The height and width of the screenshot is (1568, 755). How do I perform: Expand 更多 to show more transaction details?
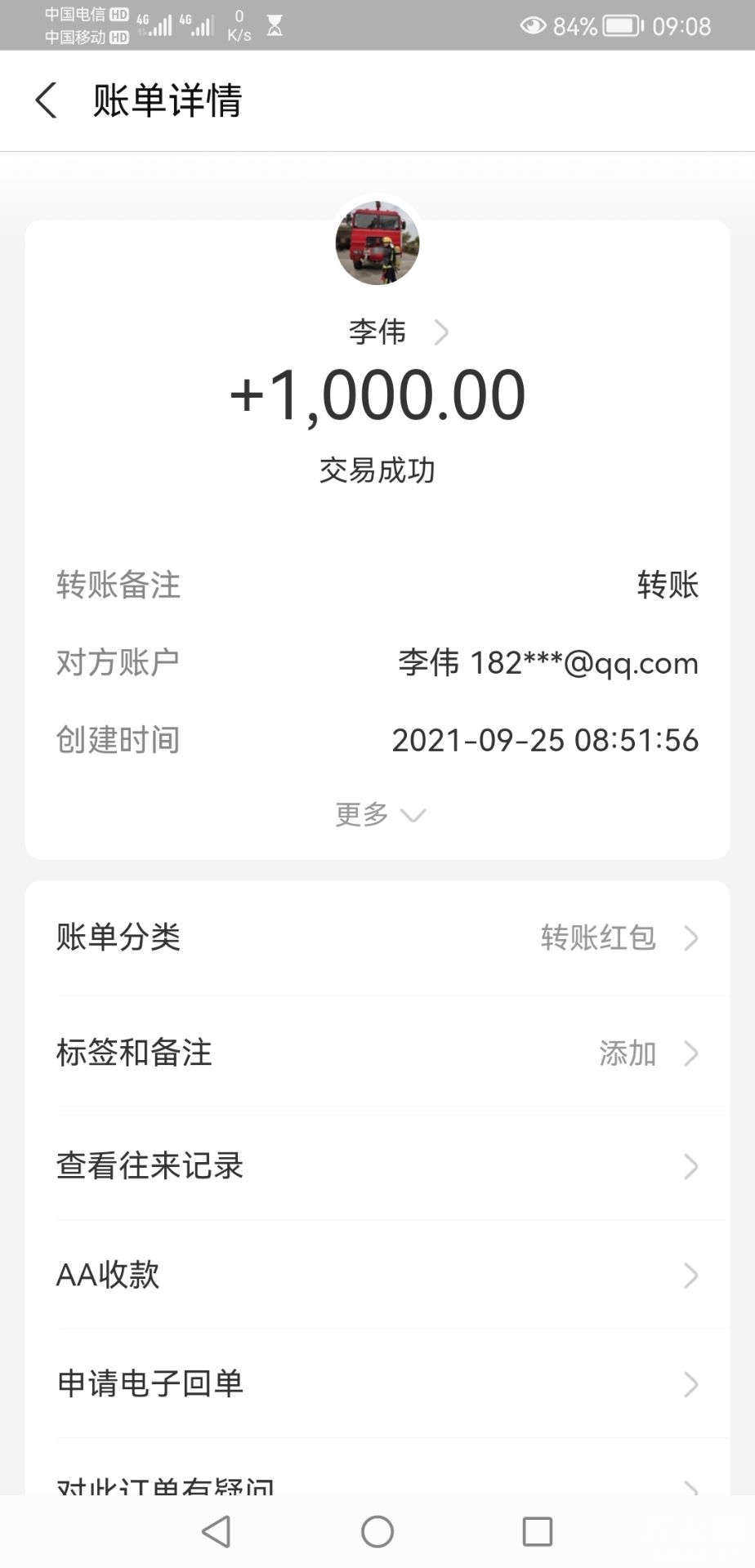(379, 814)
